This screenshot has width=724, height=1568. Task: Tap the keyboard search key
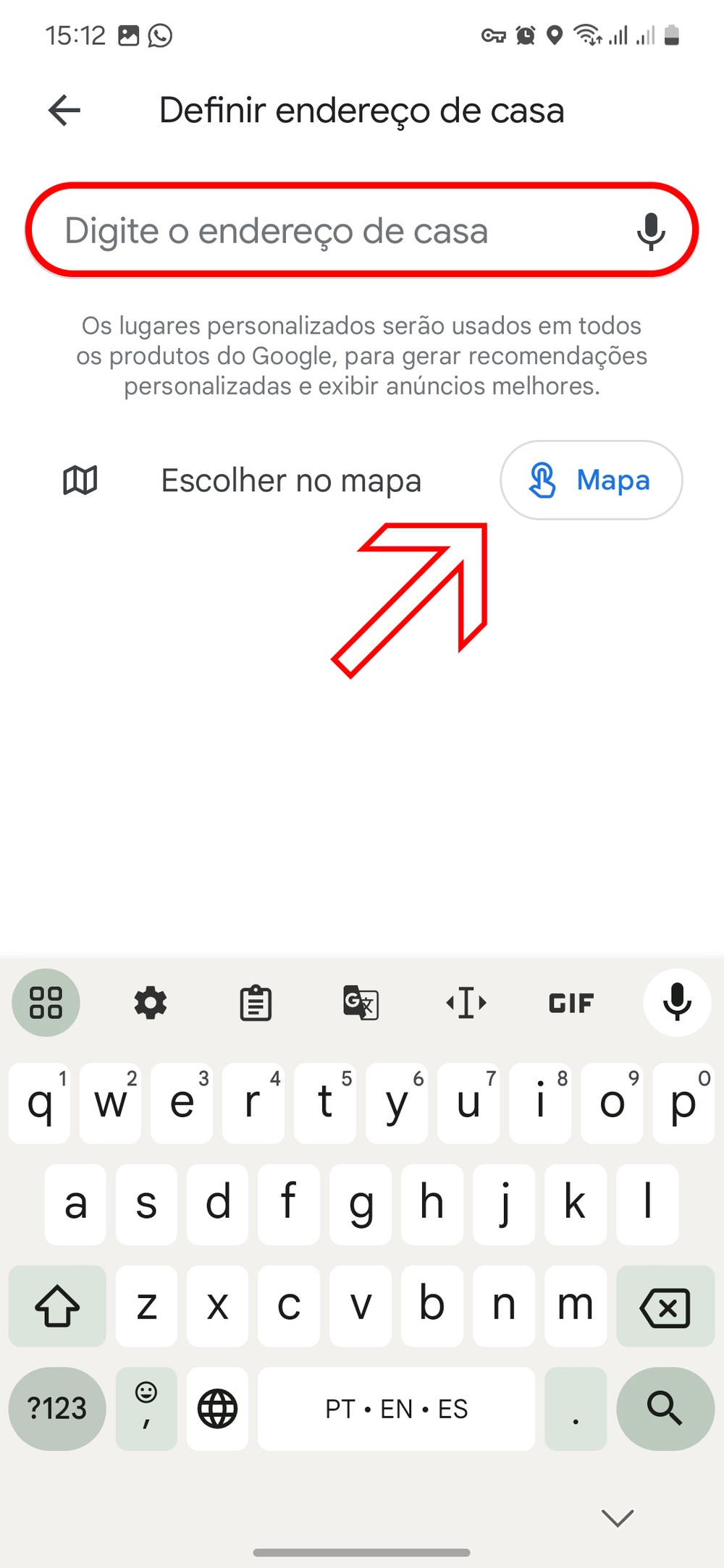665,1408
